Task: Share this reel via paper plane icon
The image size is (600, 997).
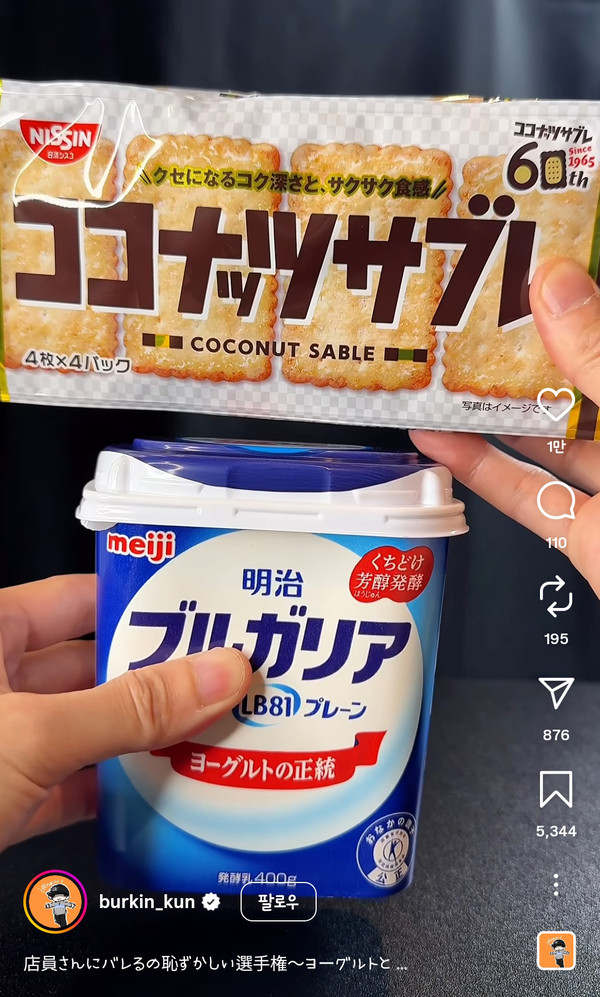Action: (555, 693)
